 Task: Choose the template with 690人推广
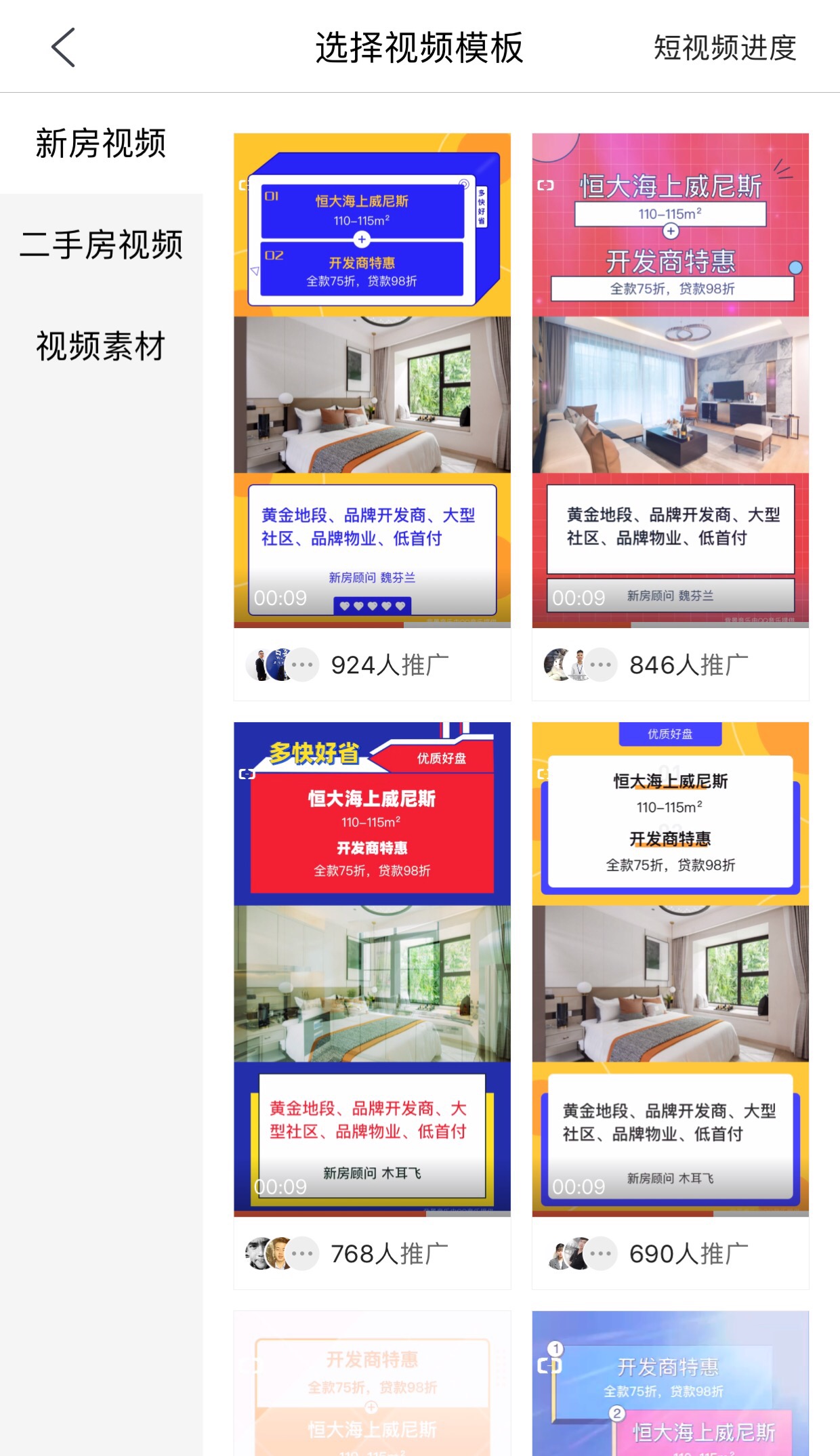click(x=670, y=969)
